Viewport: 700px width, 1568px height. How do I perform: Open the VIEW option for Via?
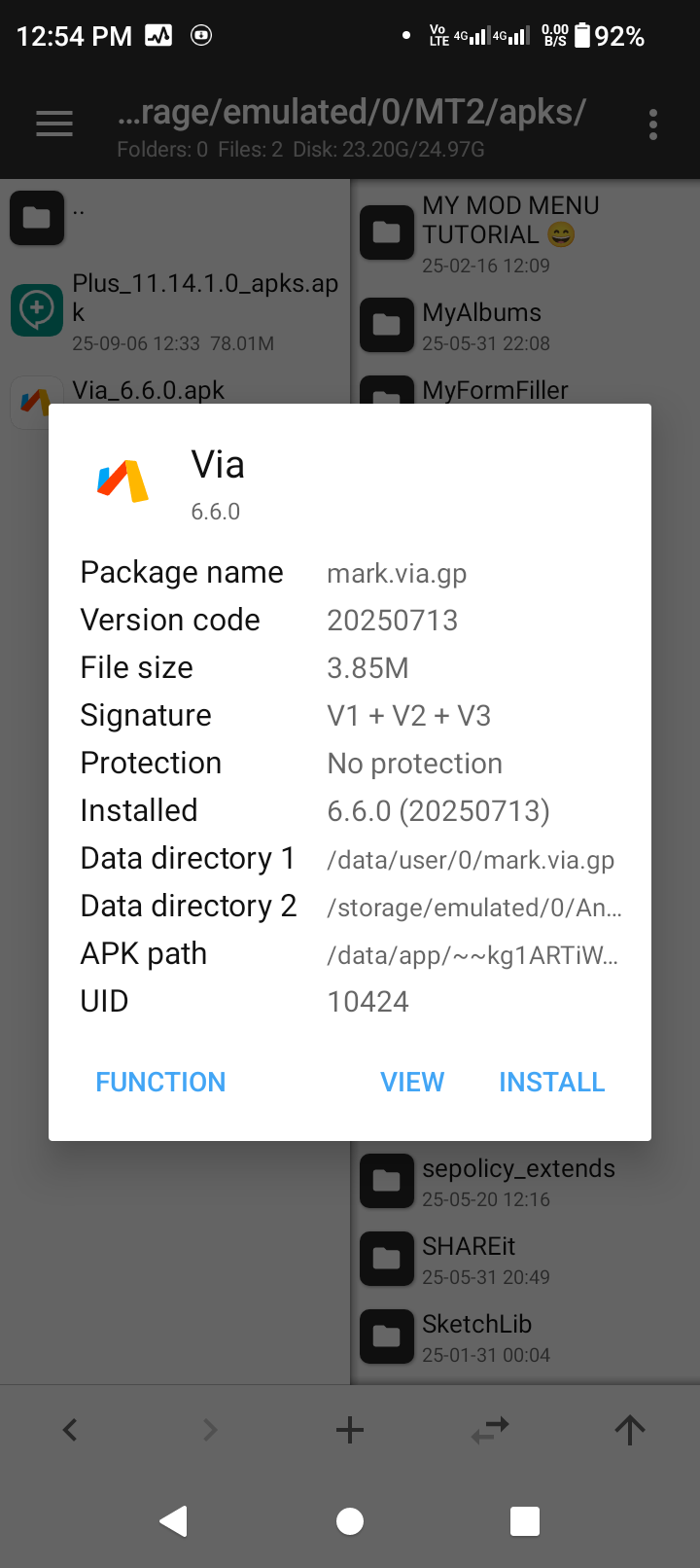(x=412, y=1082)
